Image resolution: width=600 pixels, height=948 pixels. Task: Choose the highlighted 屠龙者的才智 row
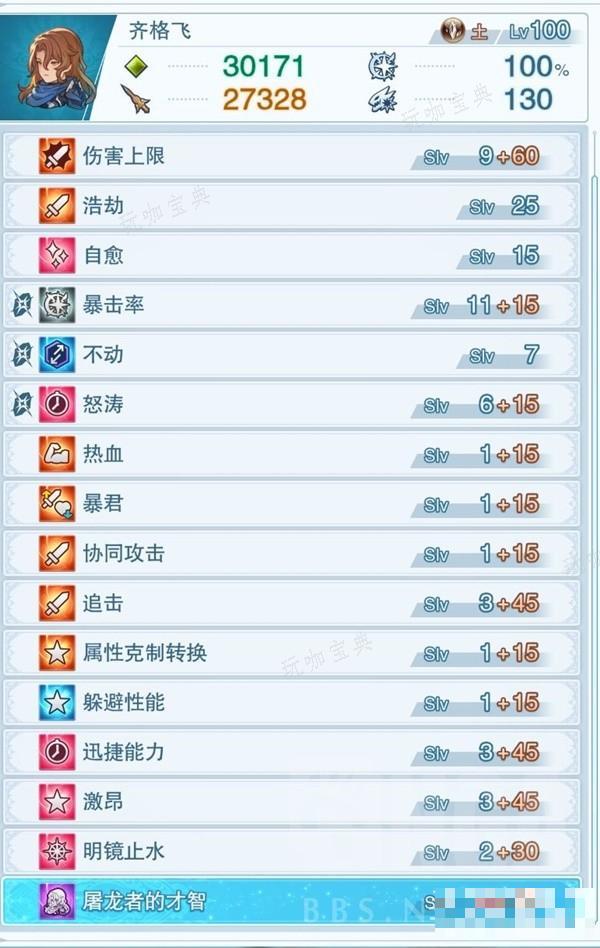[x=290, y=901]
